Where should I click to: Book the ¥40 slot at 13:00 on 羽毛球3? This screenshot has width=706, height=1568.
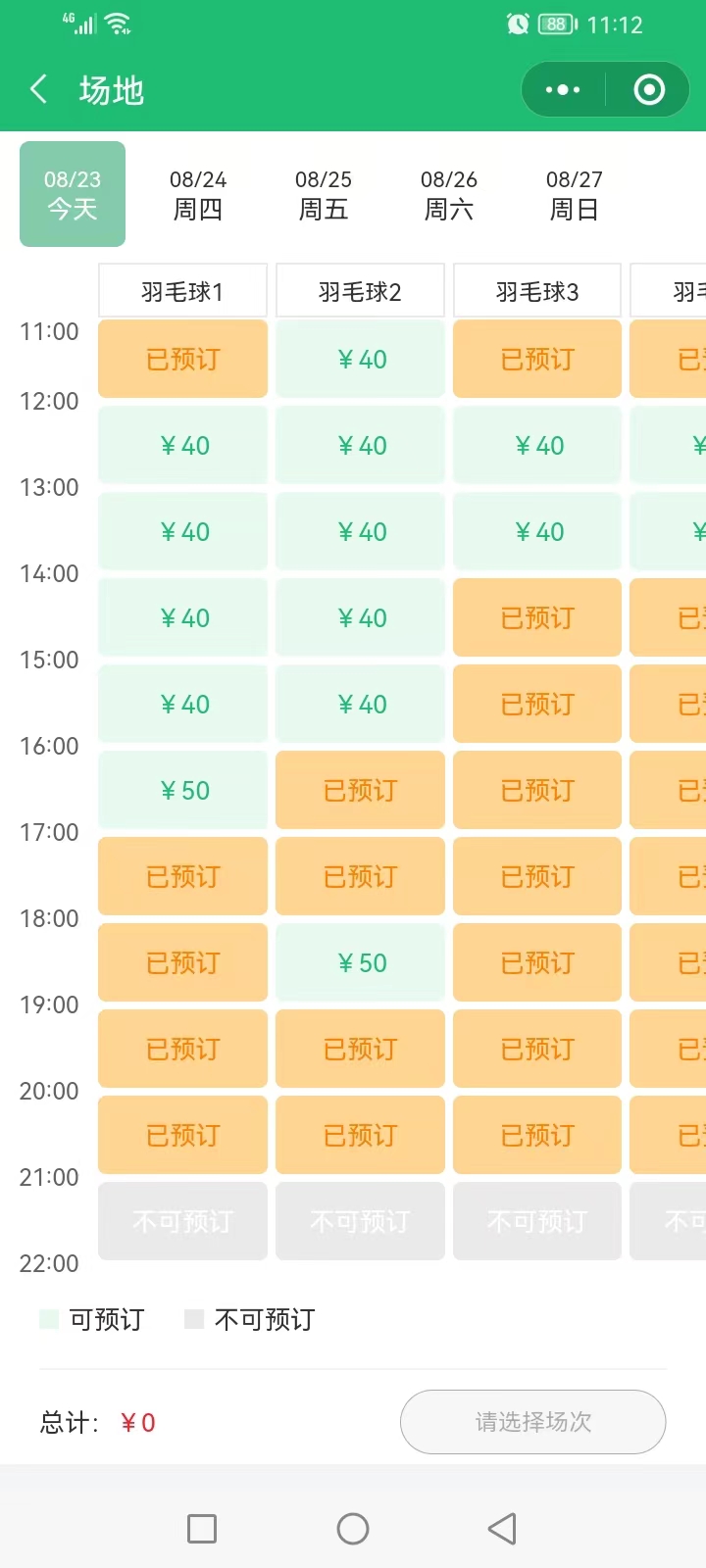[537, 531]
